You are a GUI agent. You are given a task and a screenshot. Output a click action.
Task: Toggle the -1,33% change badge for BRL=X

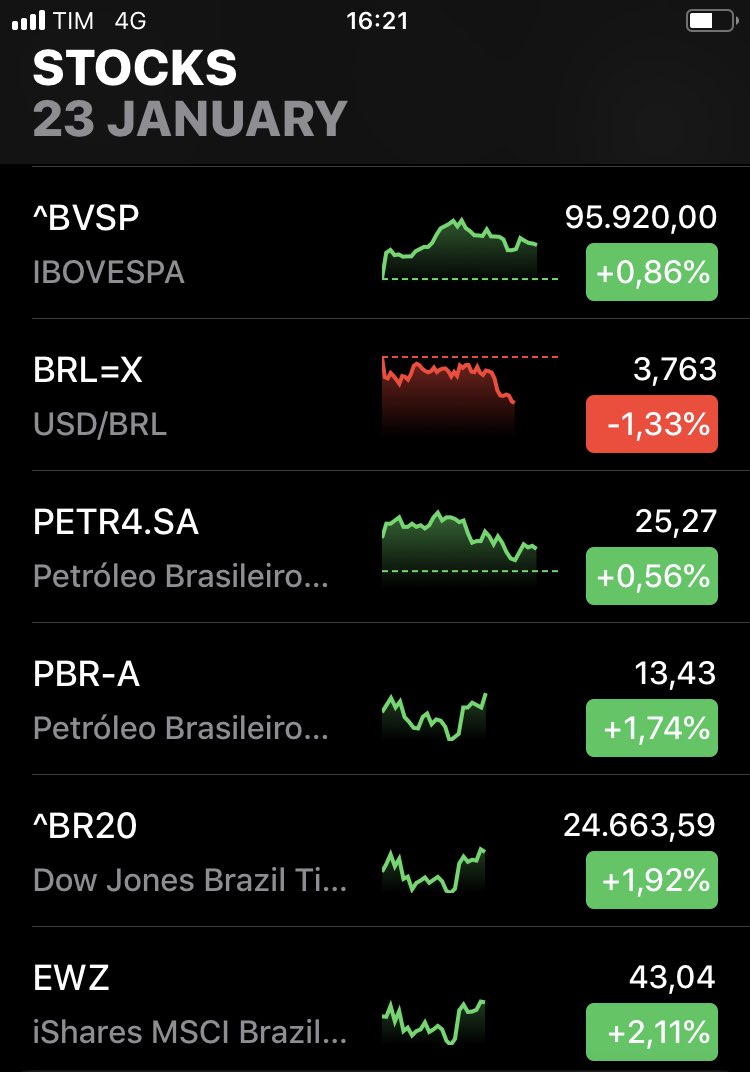point(651,424)
